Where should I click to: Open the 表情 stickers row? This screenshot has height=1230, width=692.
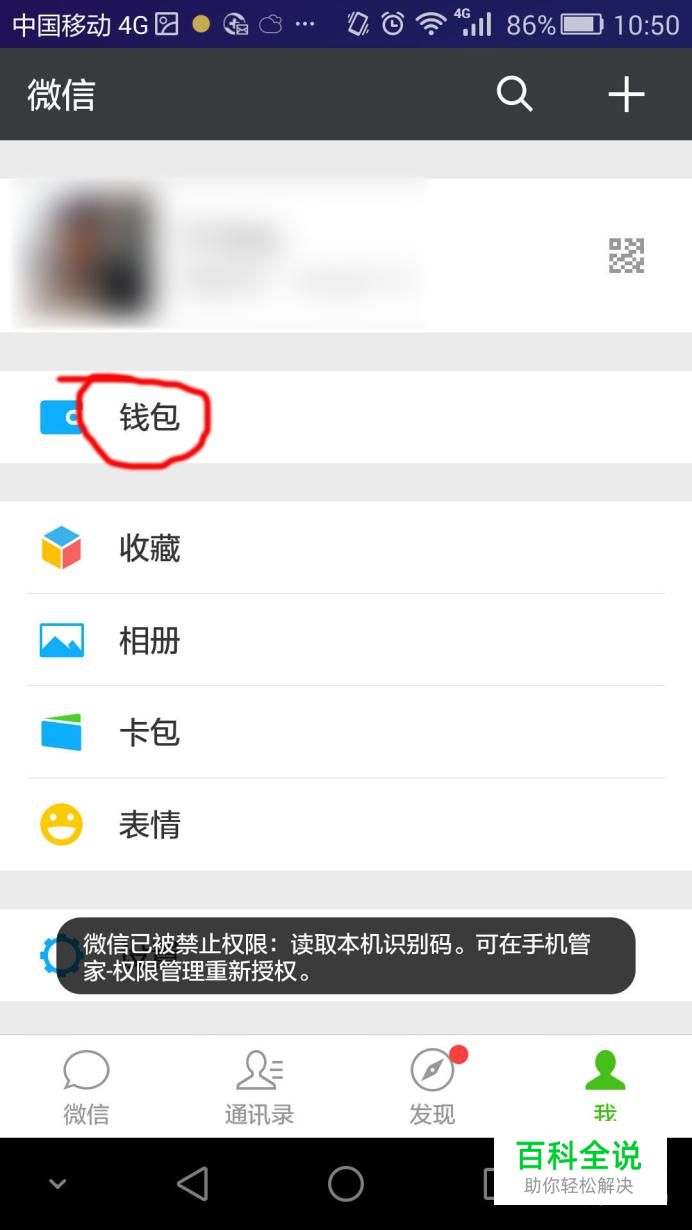345,825
